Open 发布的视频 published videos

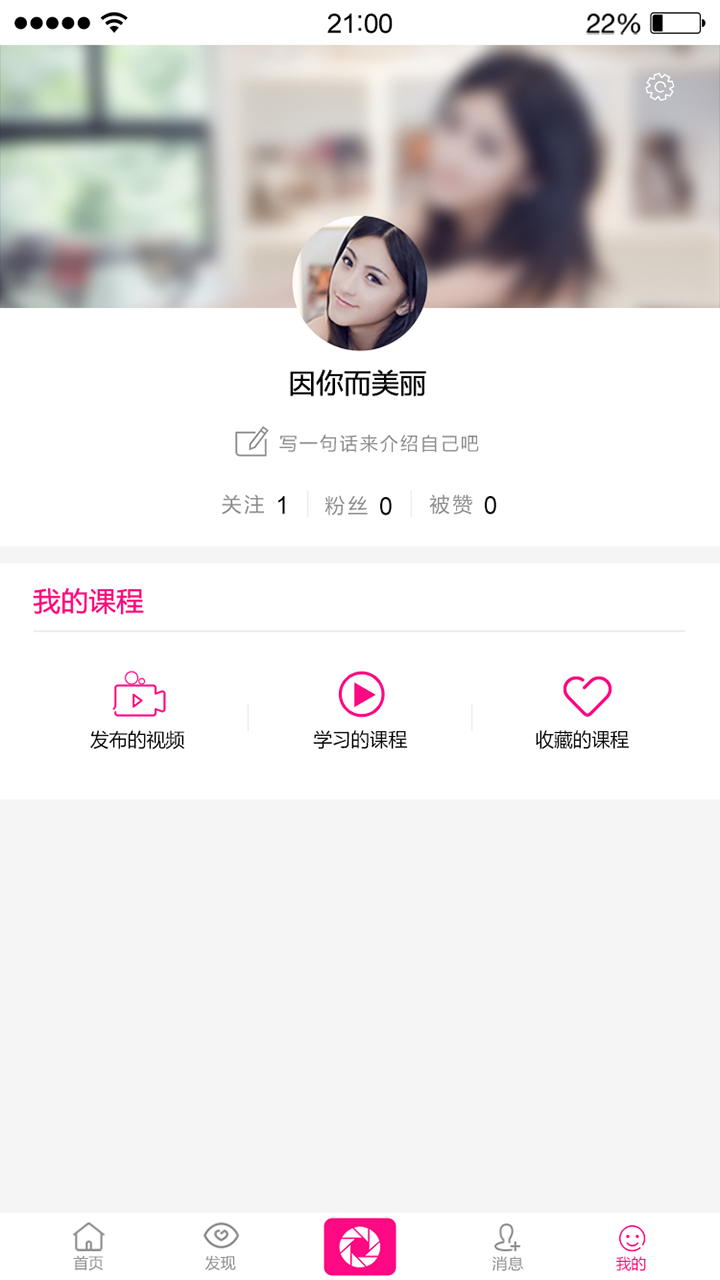(138, 710)
